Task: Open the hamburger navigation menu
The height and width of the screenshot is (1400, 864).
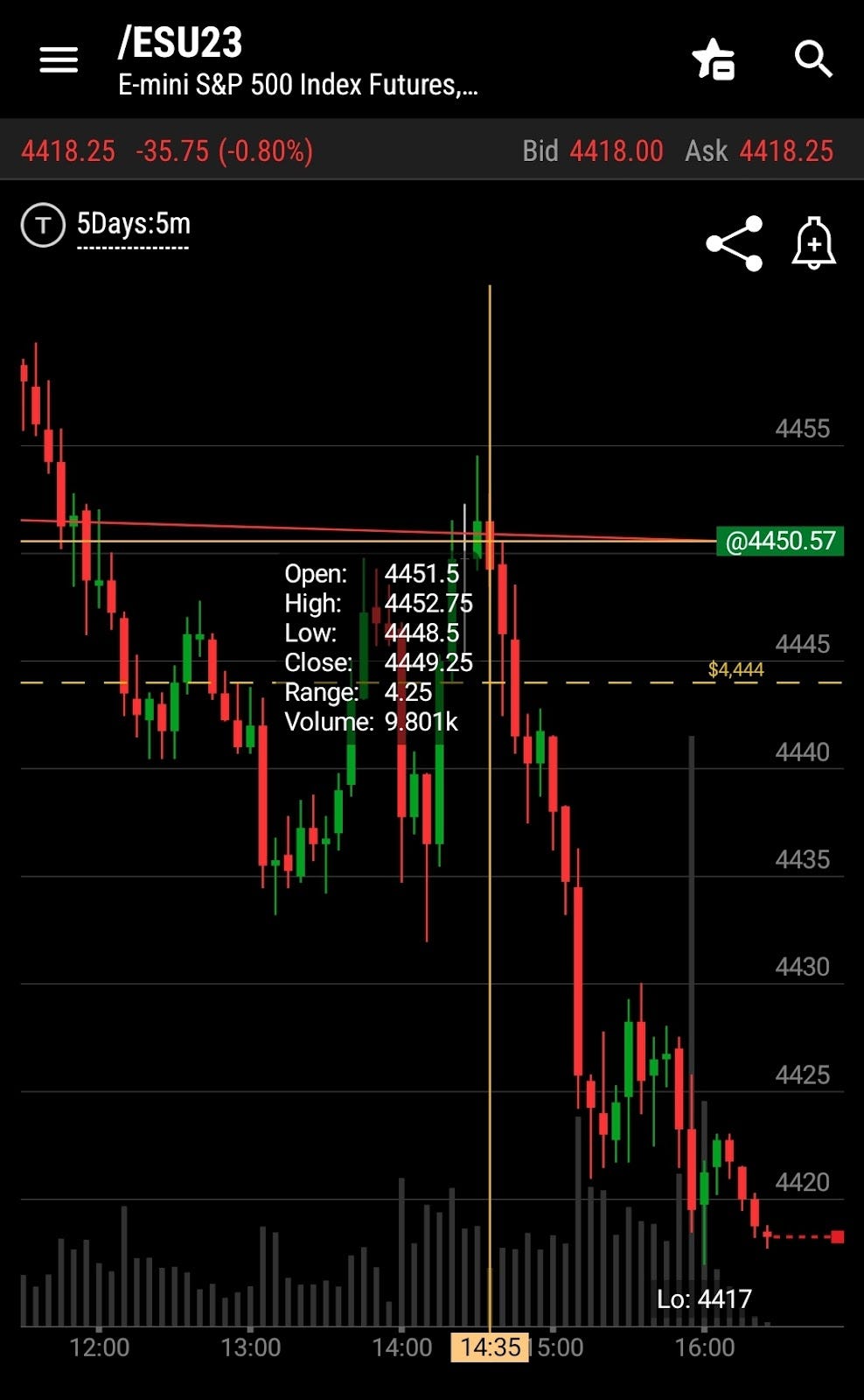Action: point(59,59)
